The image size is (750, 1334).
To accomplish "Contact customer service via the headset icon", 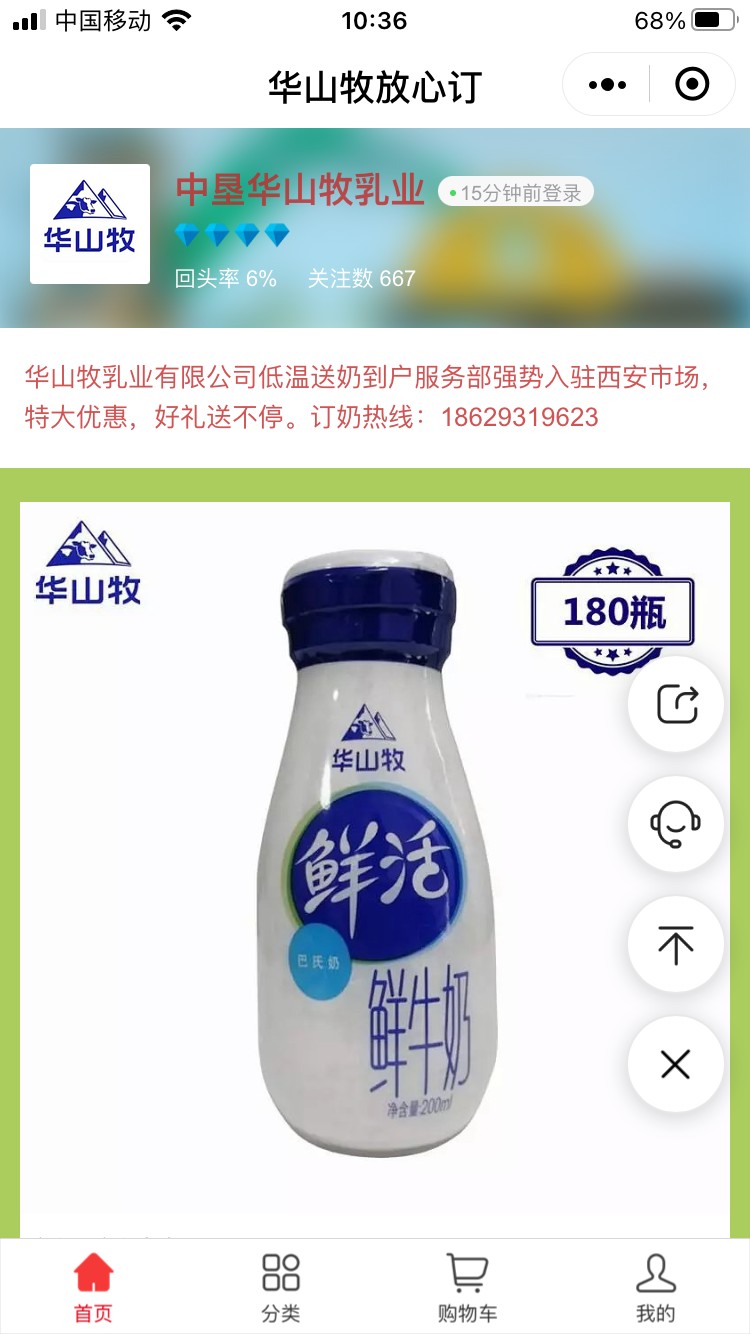I will (675, 824).
